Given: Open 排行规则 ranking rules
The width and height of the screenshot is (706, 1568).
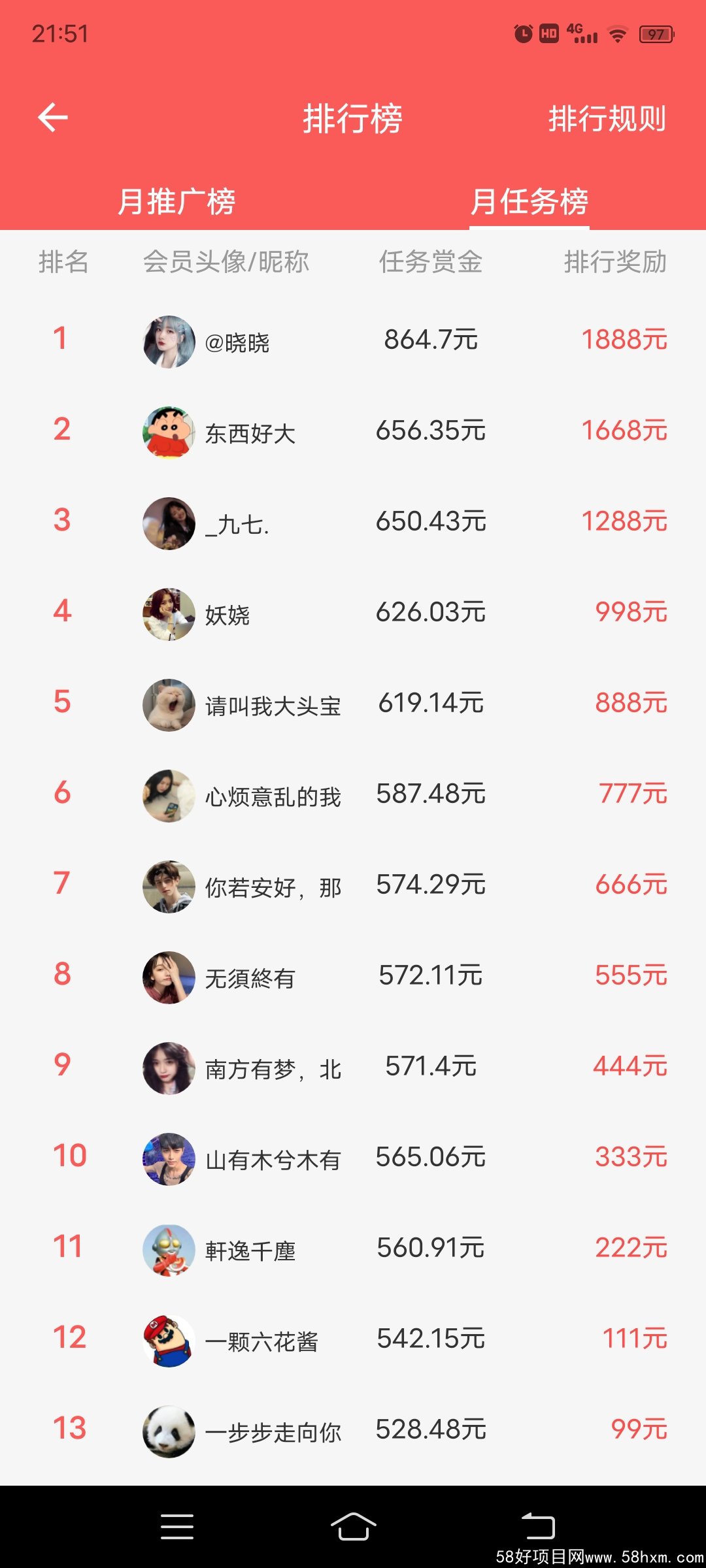Looking at the screenshot, I should (607, 119).
